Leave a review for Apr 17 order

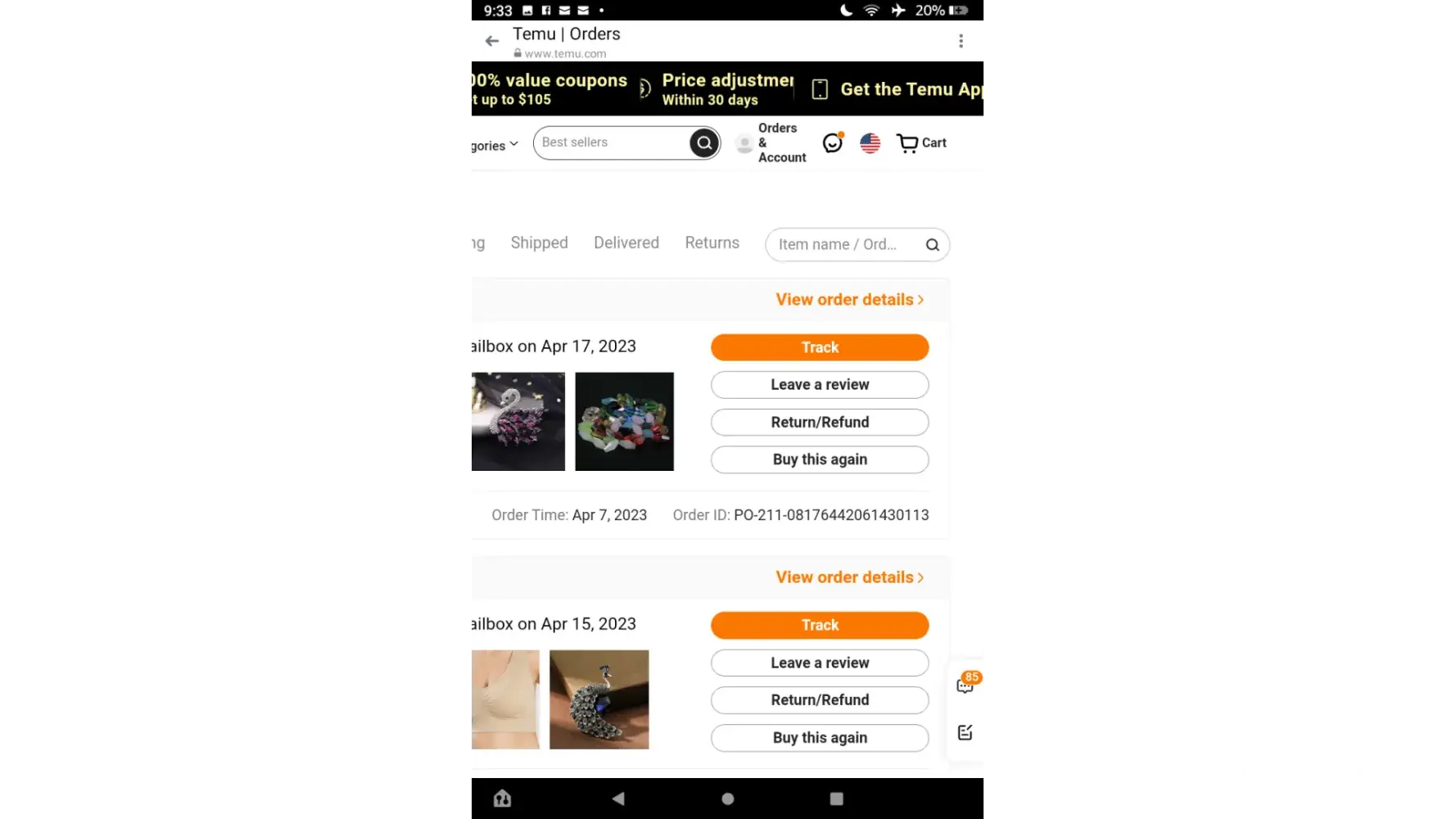819,385
